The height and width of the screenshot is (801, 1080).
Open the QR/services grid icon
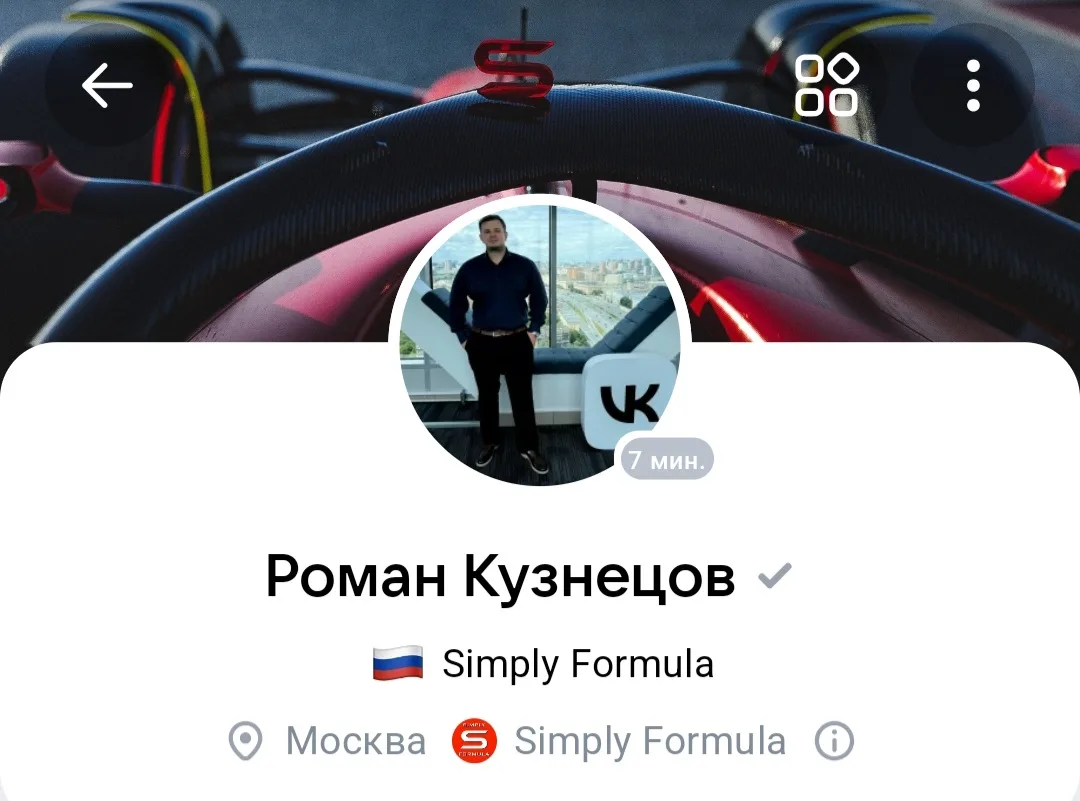click(x=826, y=85)
